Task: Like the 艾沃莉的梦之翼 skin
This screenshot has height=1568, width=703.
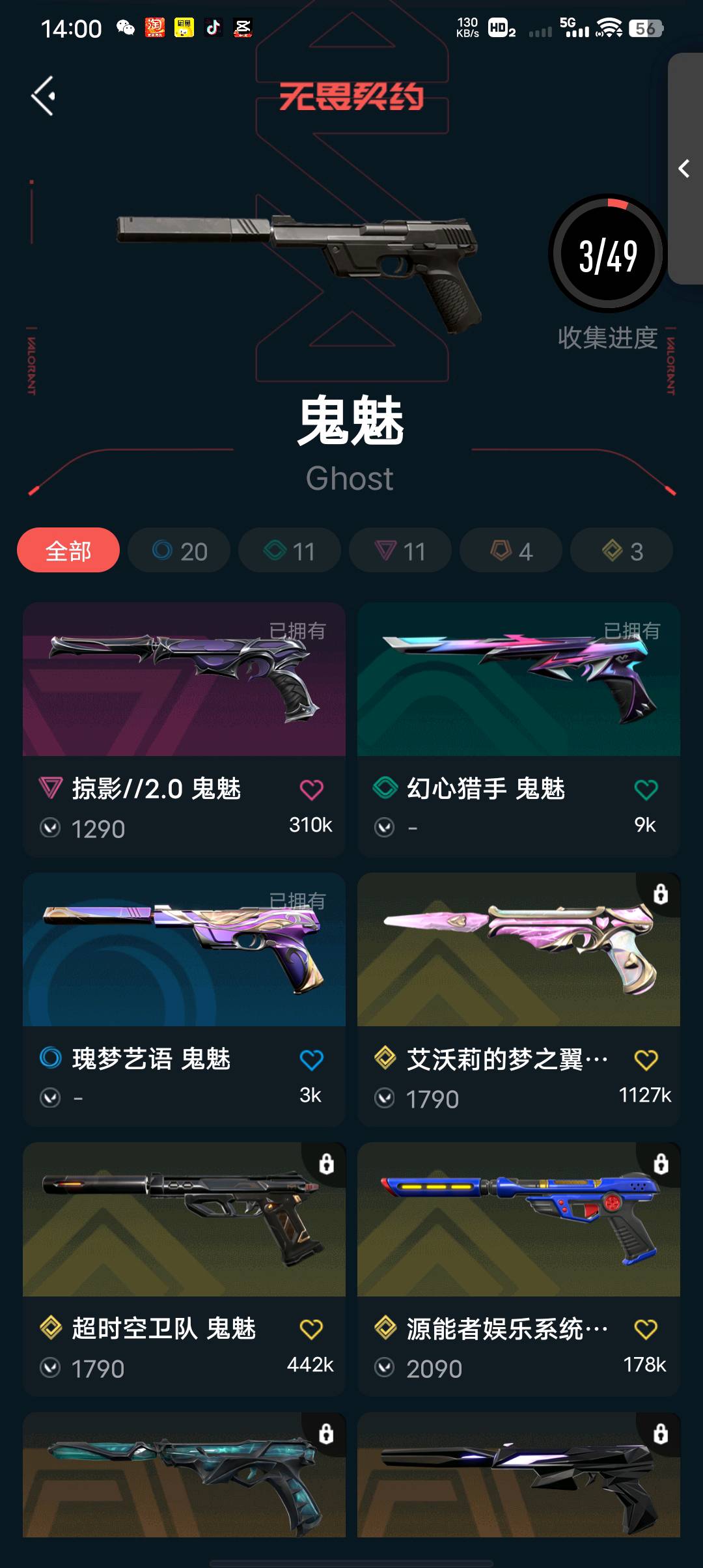Action: coord(646,1059)
